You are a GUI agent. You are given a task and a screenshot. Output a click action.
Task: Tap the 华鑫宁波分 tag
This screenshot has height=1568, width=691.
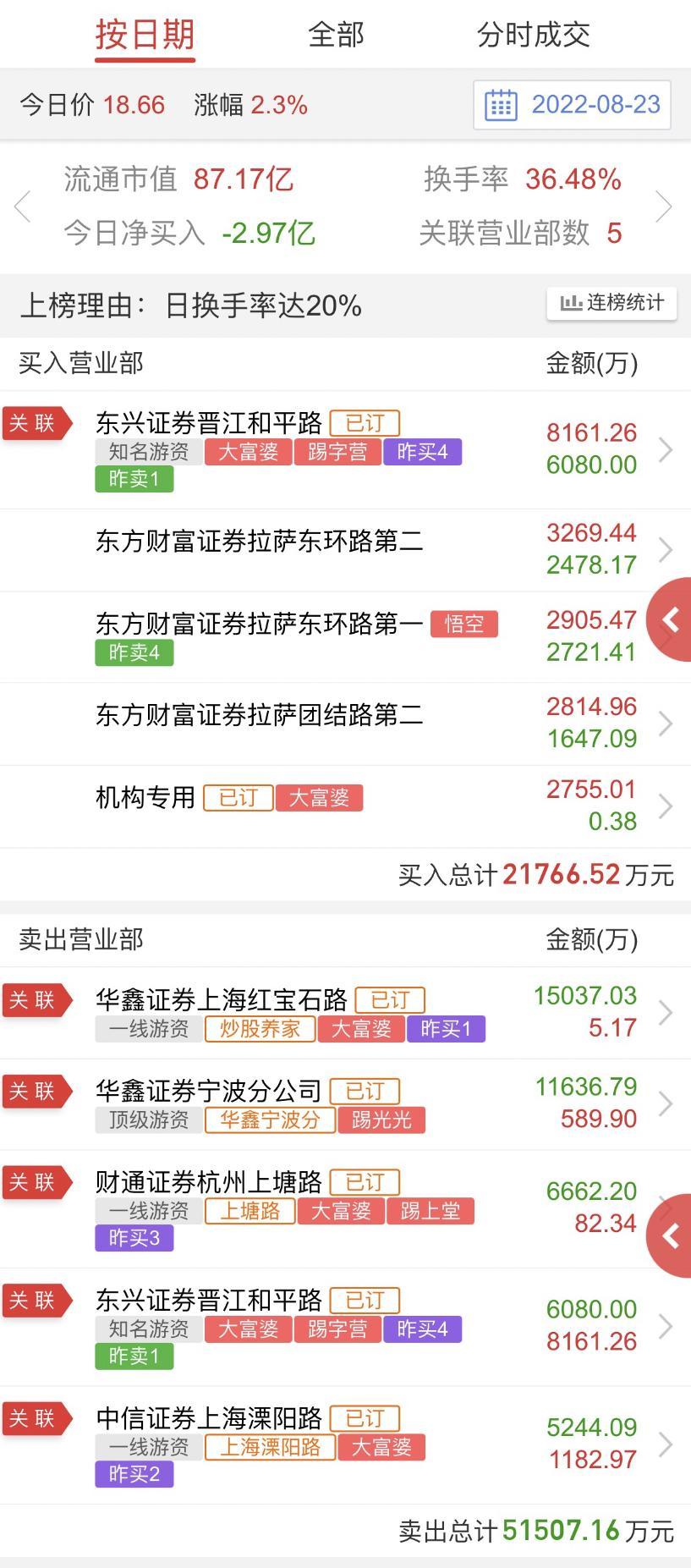tap(270, 1120)
